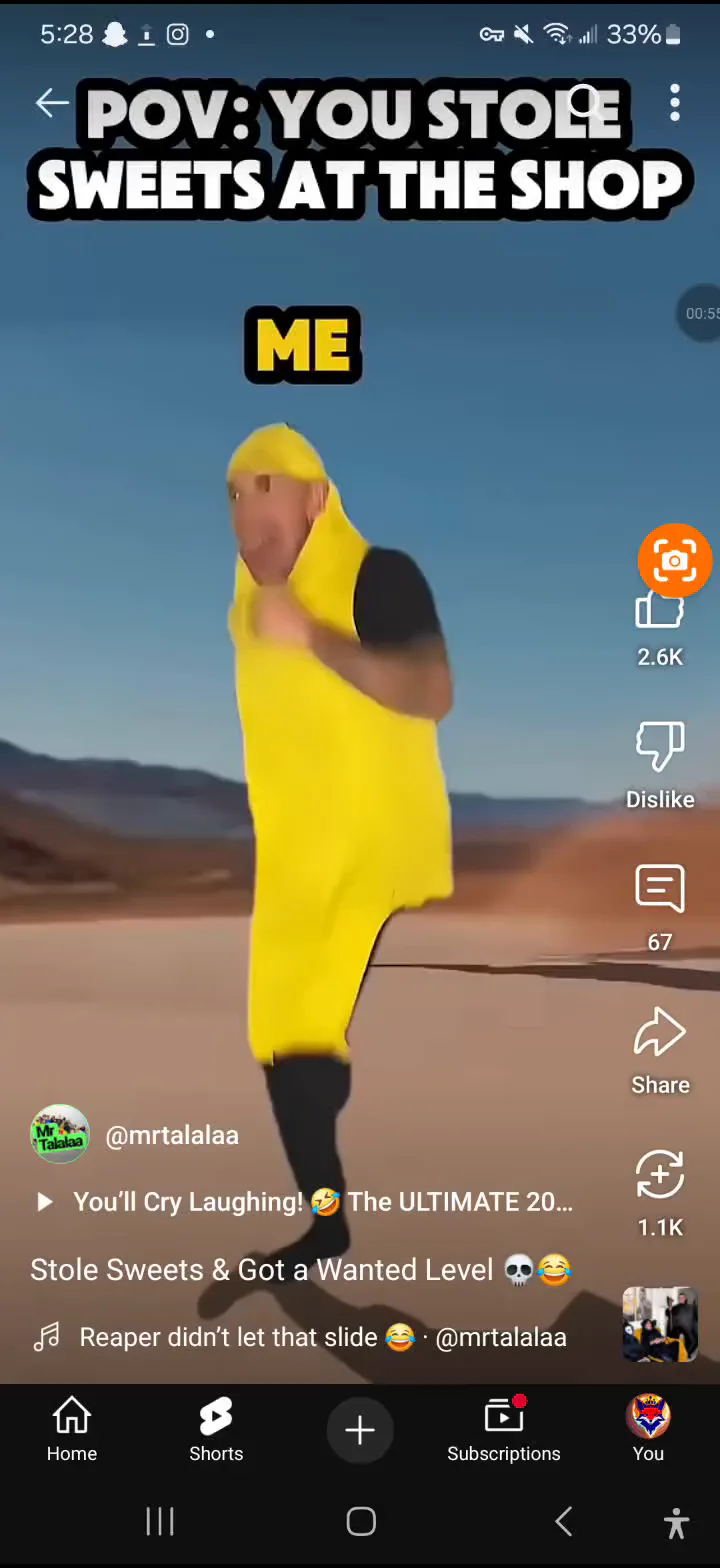Screen dimensions: 720x1568
Task: Open the Subscriptions tab
Action: click(x=504, y=1430)
